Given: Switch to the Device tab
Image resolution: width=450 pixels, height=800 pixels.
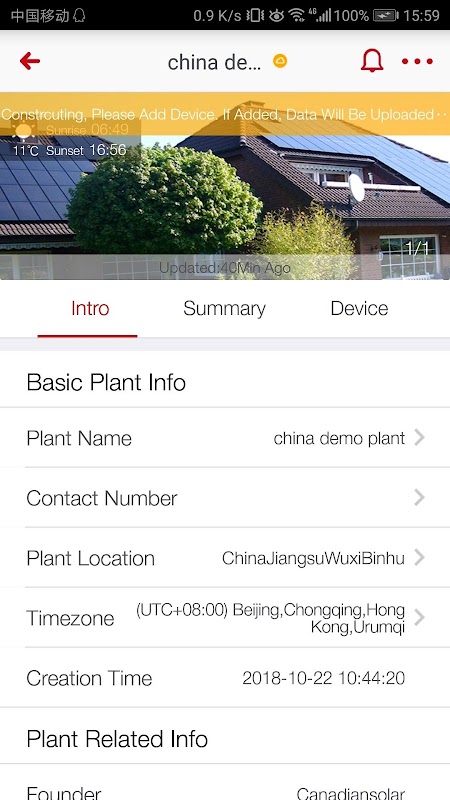Looking at the screenshot, I should (x=359, y=308).
